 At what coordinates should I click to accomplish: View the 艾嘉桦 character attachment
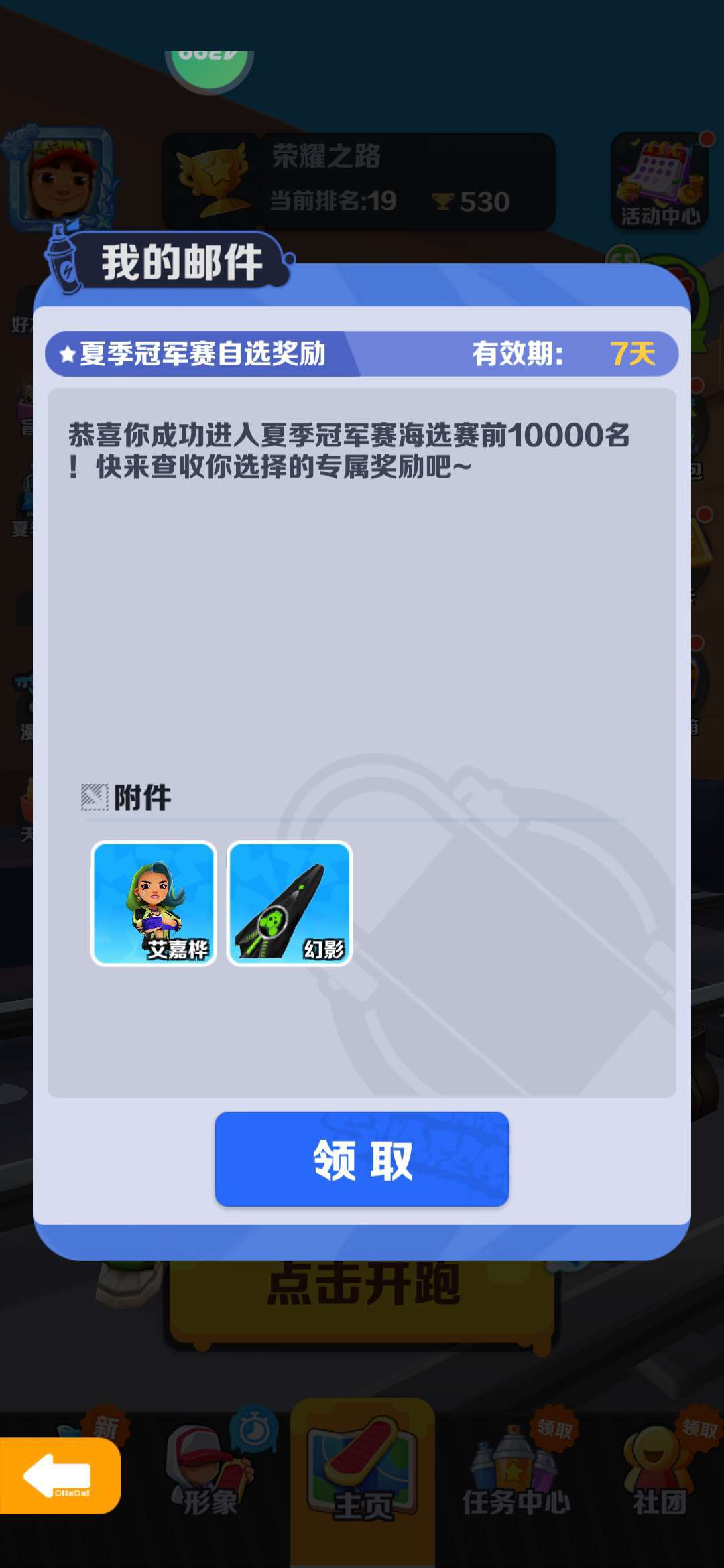tap(154, 903)
